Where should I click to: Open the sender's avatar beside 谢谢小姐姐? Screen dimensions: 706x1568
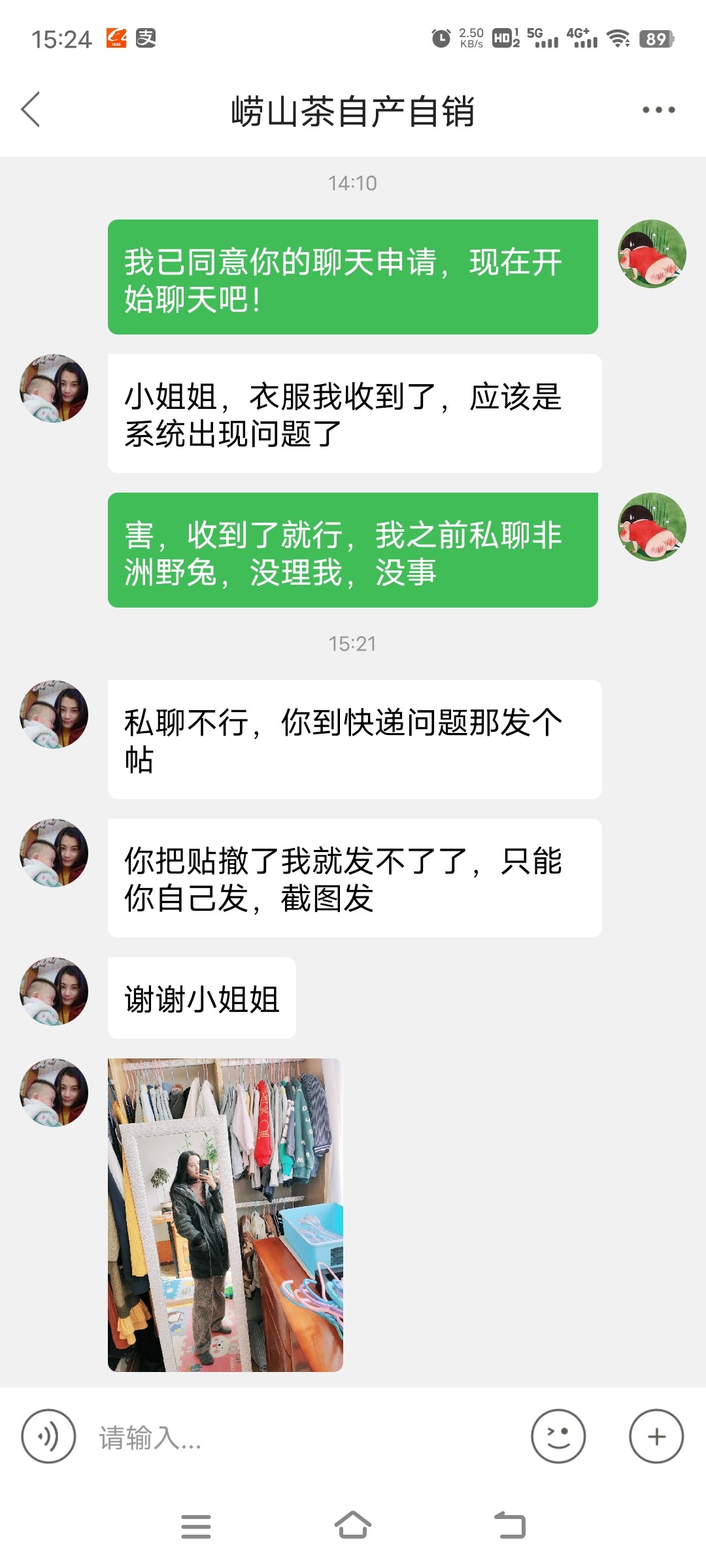54,991
